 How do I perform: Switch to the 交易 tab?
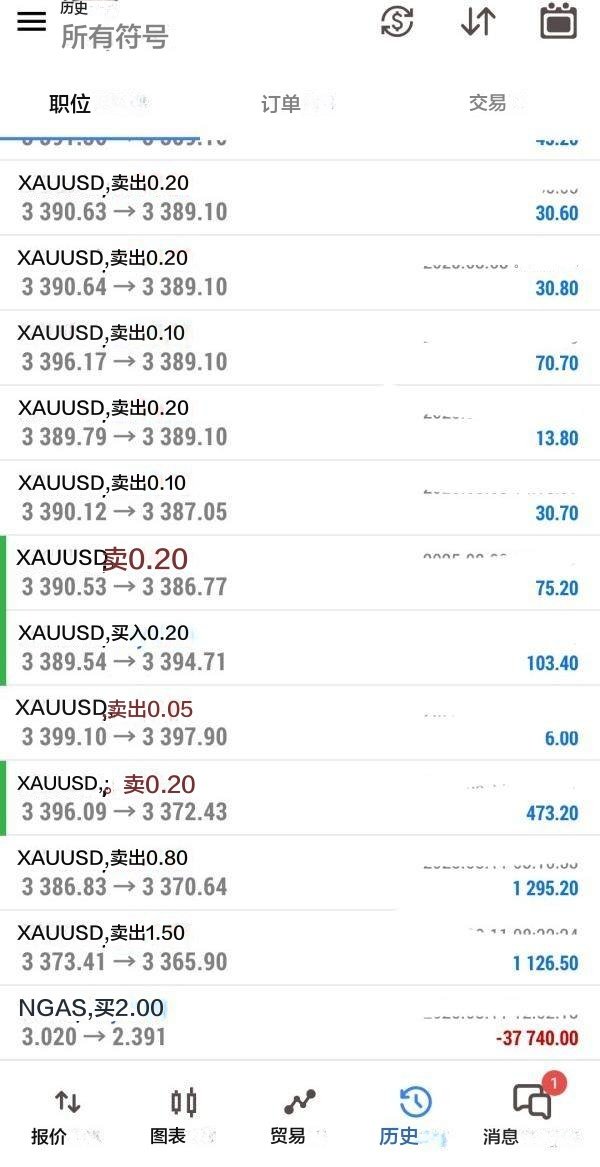coord(488,103)
